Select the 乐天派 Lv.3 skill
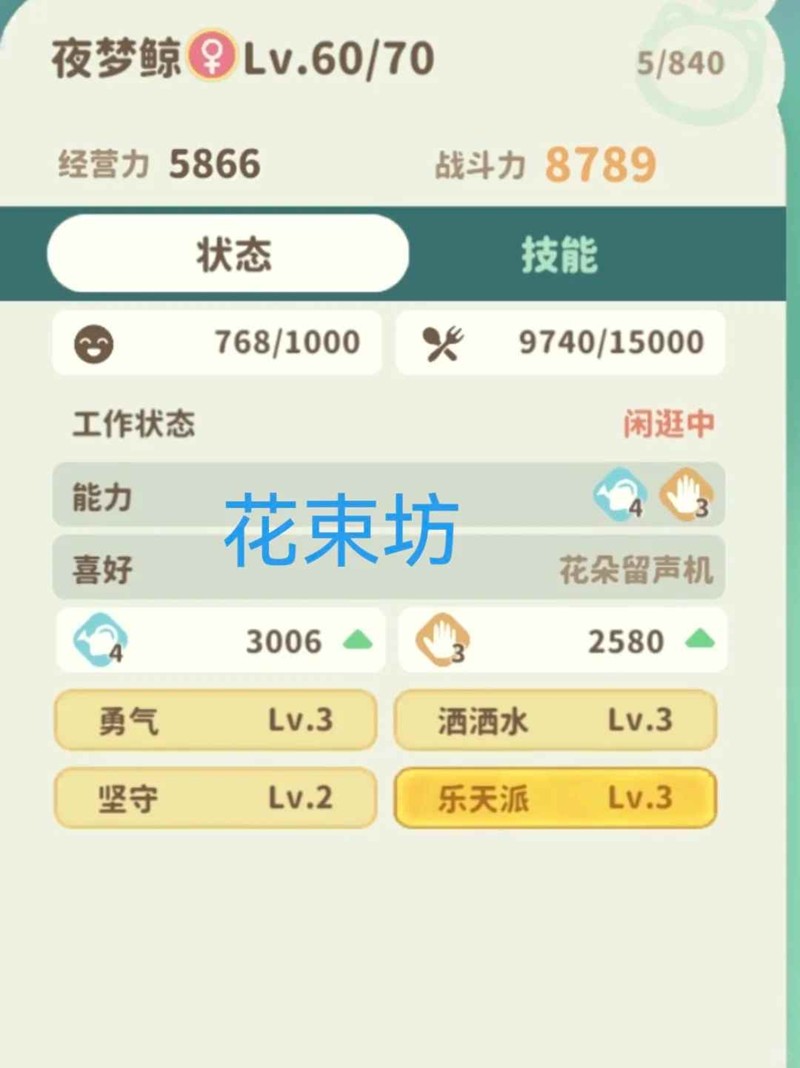The height and width of the screenshot is (1068, 800). (x=555, y=798)
